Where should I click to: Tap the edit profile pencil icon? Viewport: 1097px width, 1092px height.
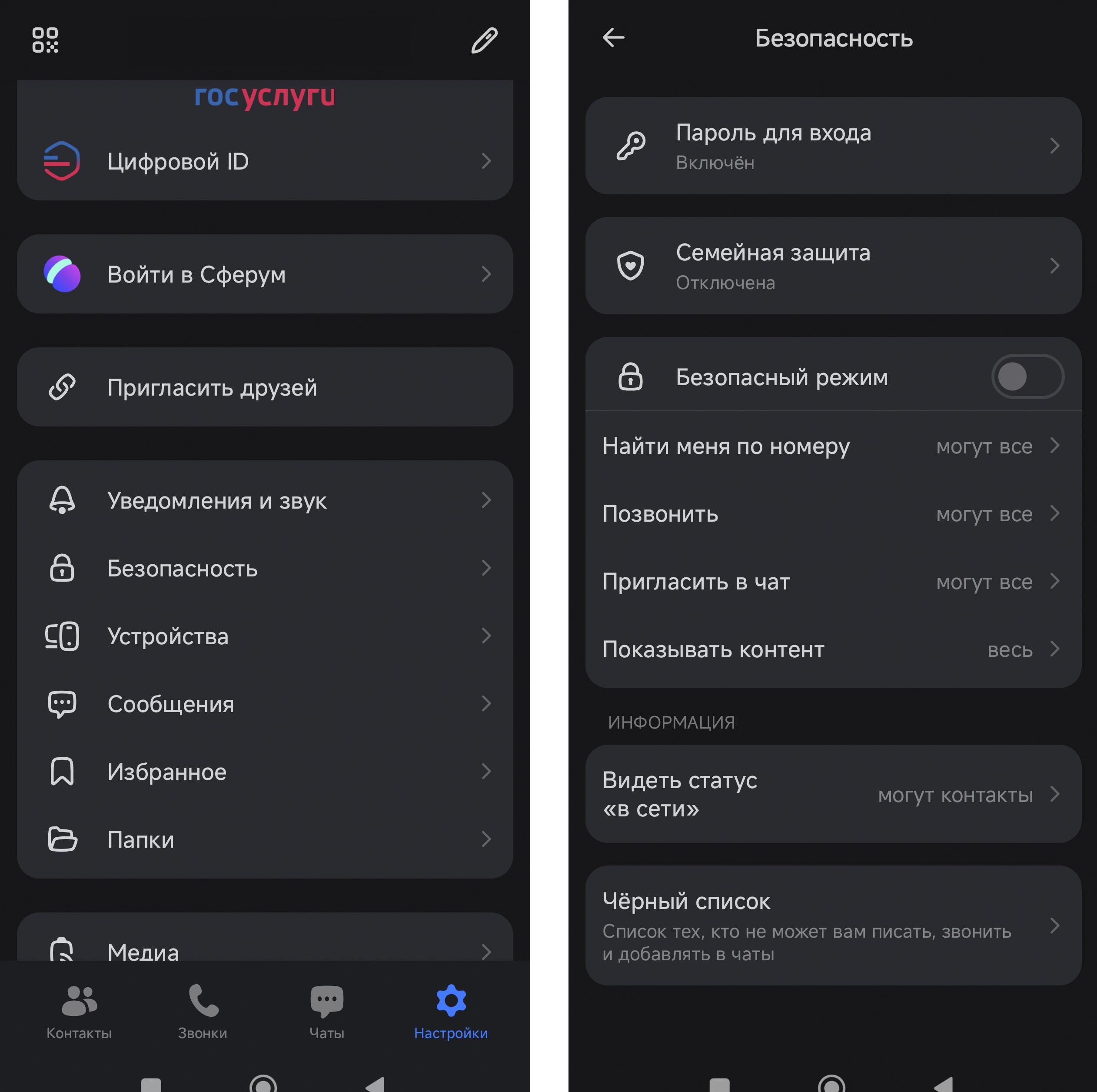(x=484, y=40)
